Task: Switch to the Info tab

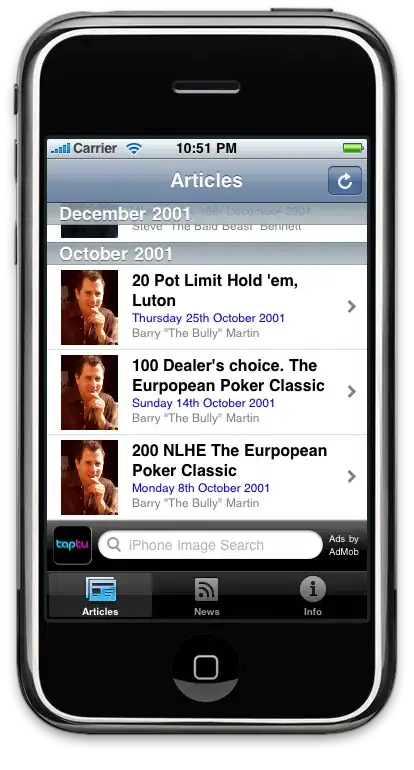Action: pos(312,596)
